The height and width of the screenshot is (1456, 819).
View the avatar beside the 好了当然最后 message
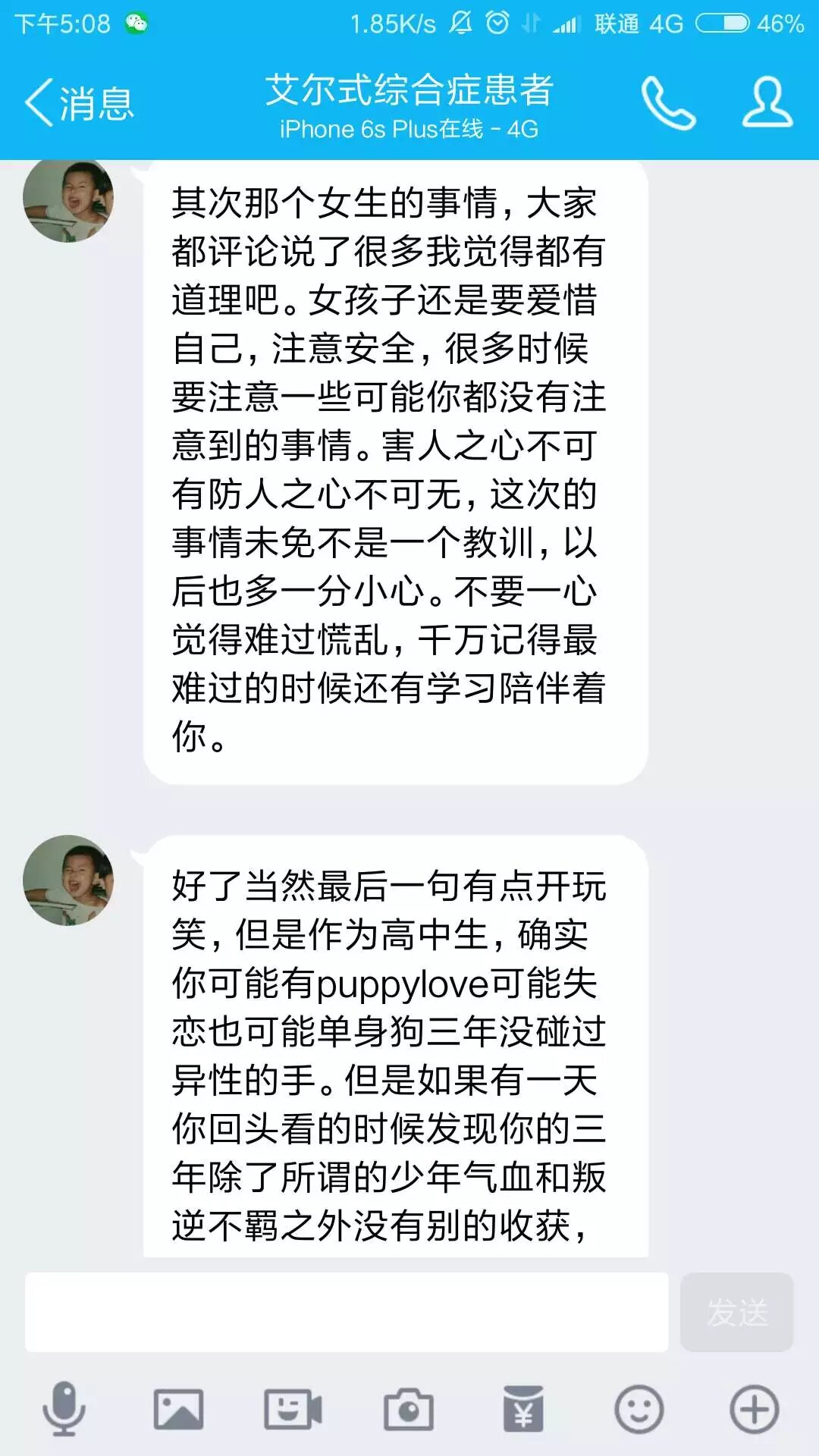68,880
